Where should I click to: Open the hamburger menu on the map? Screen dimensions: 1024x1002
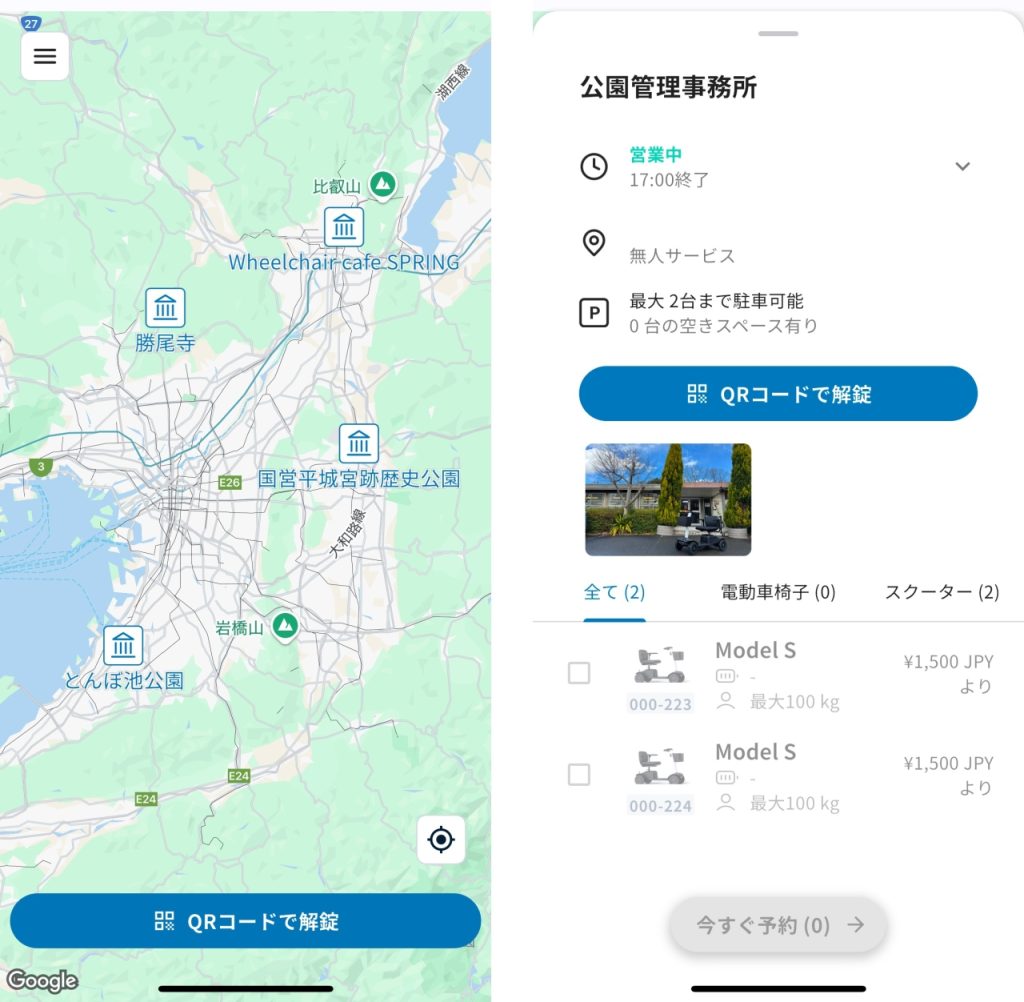point(45,56)
